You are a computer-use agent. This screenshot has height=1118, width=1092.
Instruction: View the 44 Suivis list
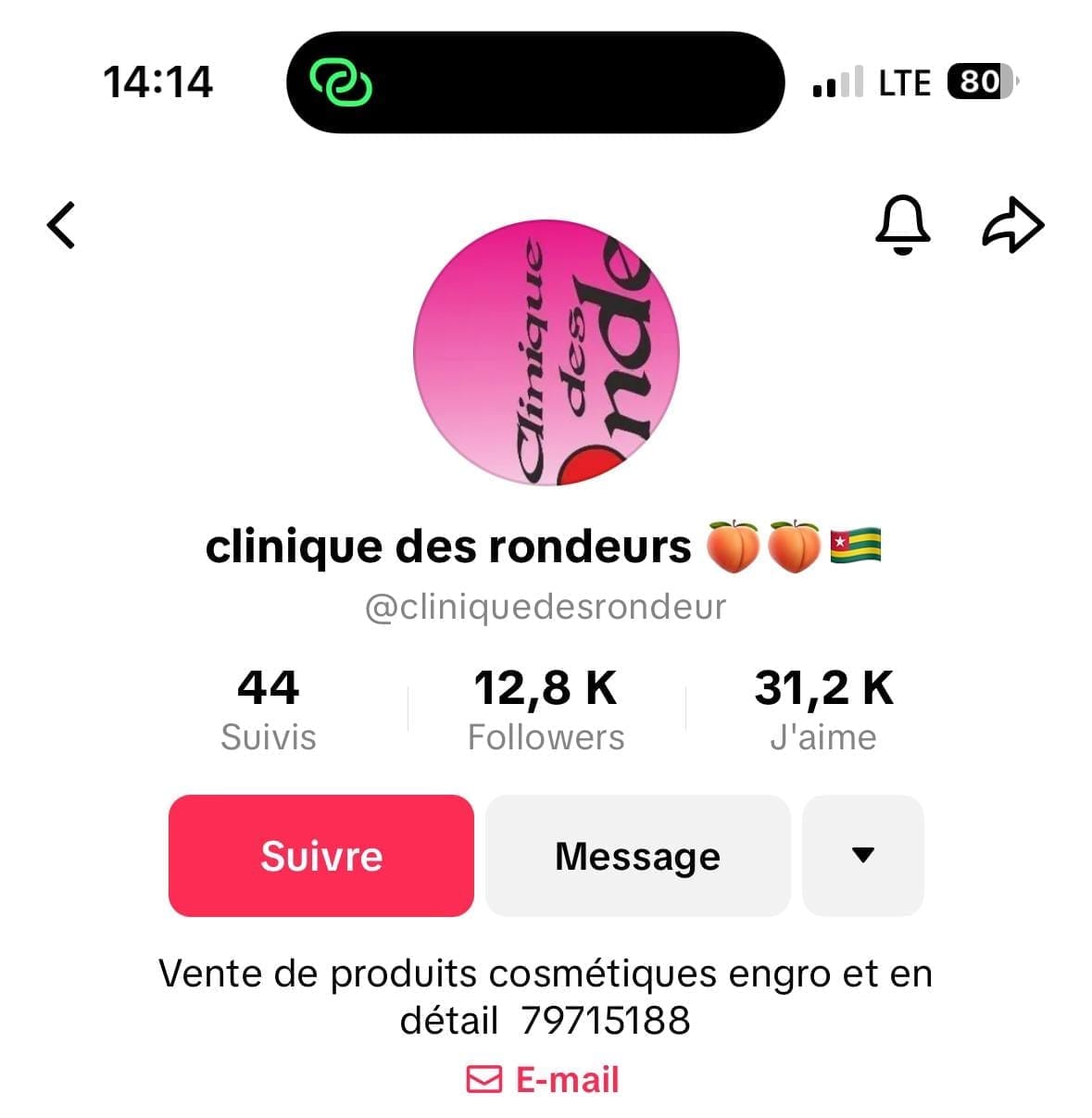coord(269,710)
